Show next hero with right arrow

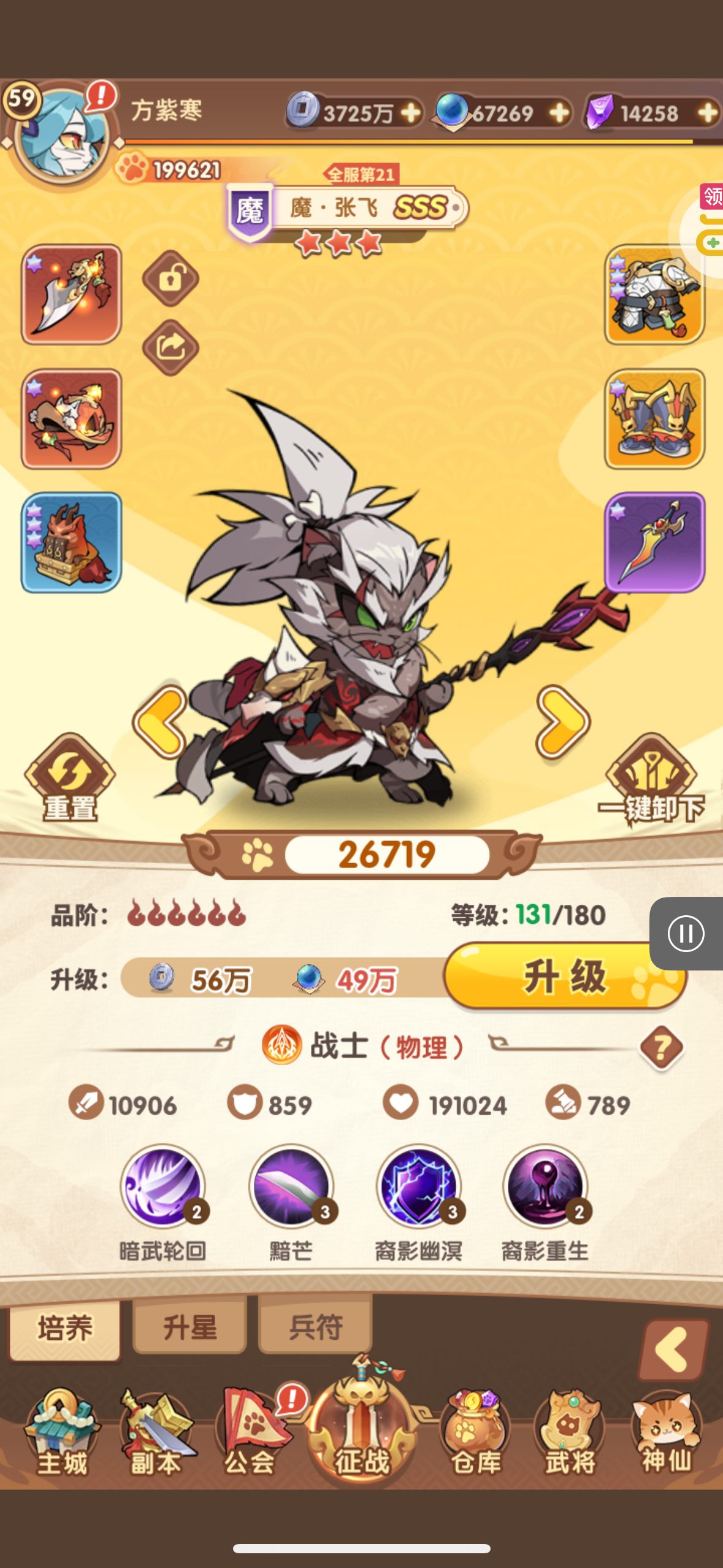tap(562, 722)
